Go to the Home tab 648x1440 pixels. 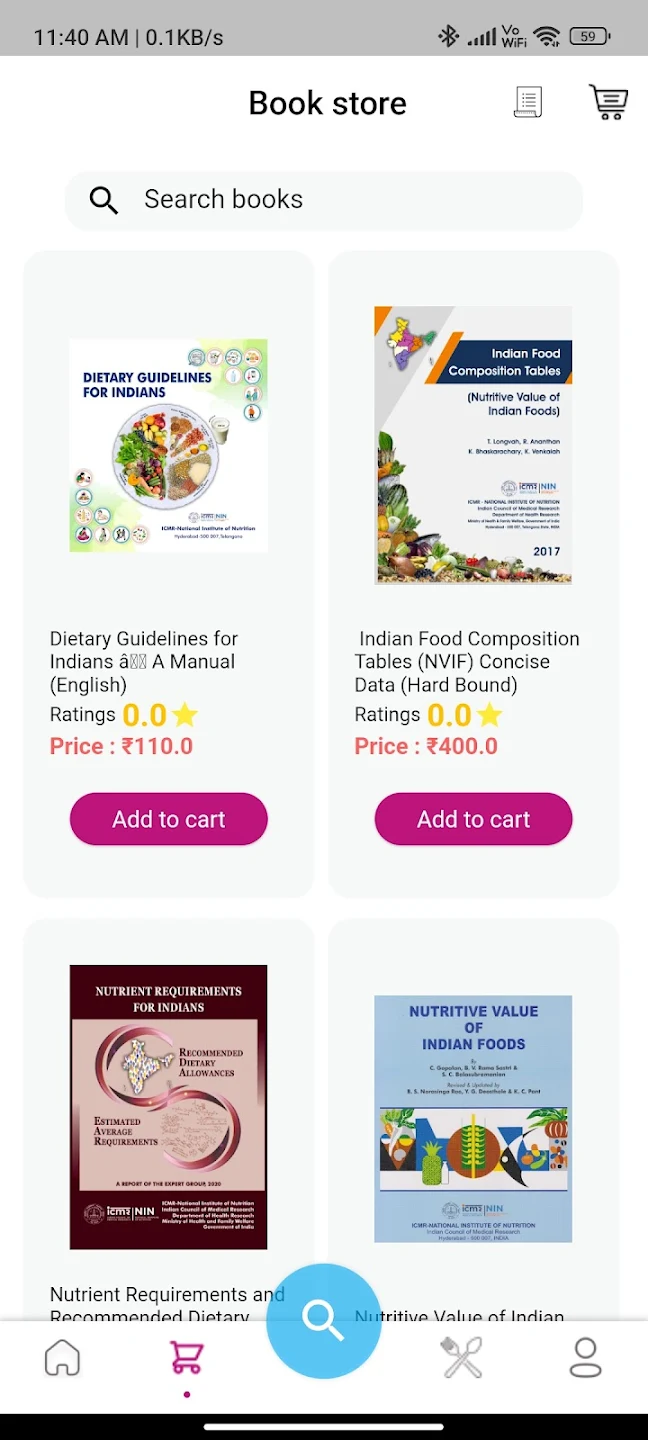click(x=62, y=1358)
